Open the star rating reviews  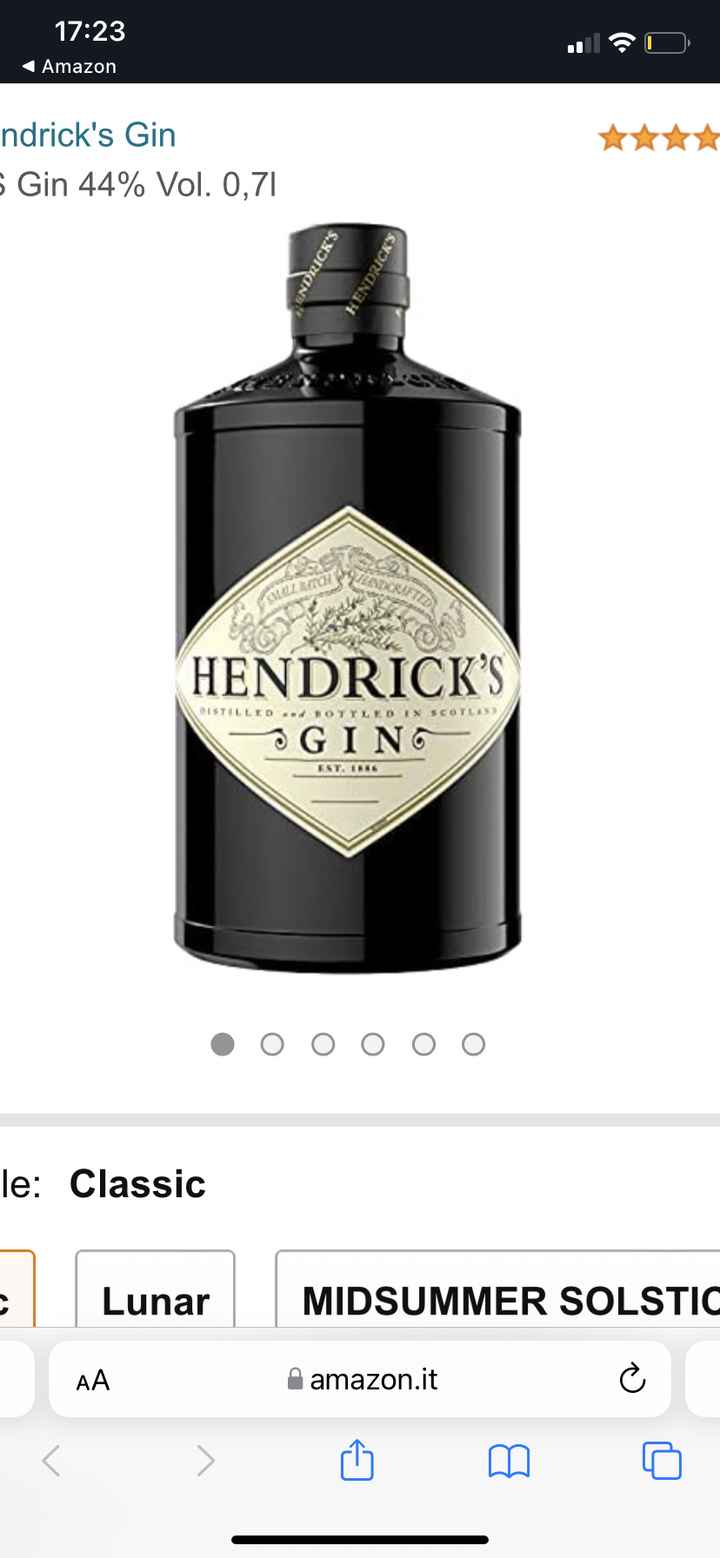(660, 138)
